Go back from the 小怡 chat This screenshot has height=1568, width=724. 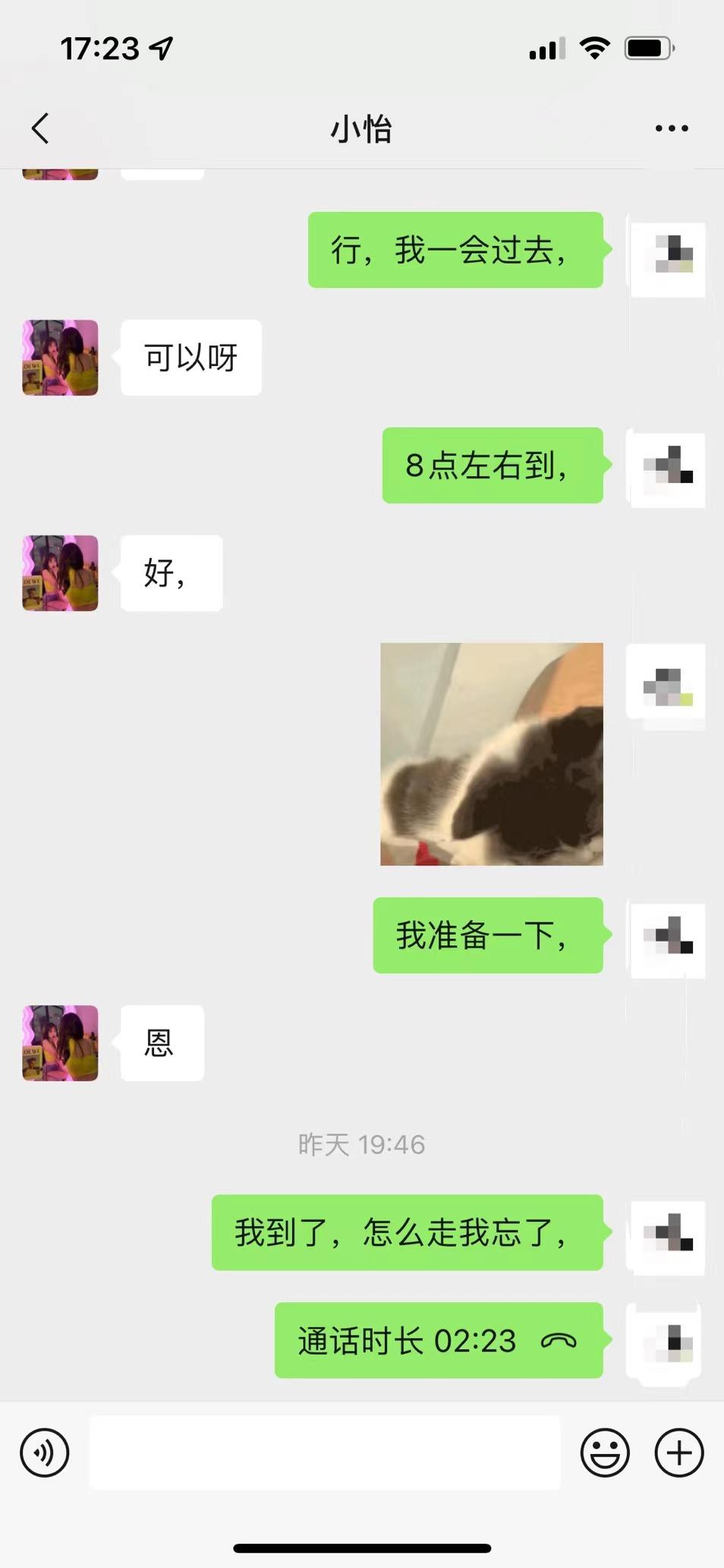click(41, 128)
